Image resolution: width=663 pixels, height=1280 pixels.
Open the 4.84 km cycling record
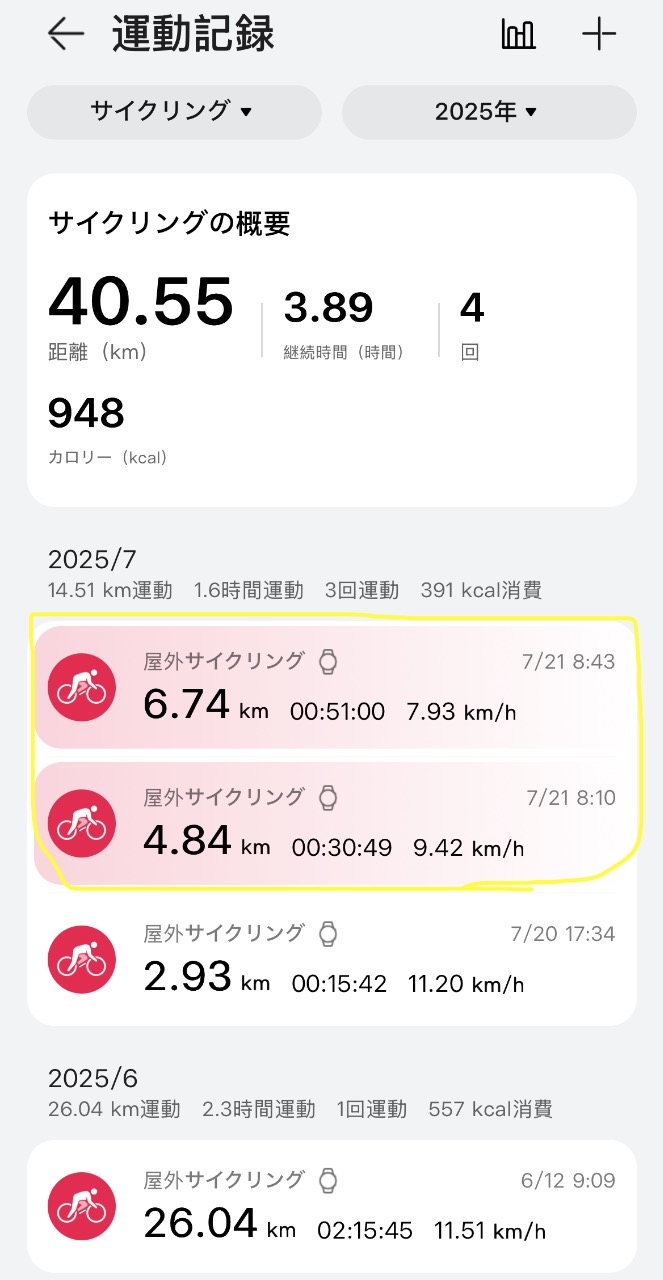[x=332, y=823]
